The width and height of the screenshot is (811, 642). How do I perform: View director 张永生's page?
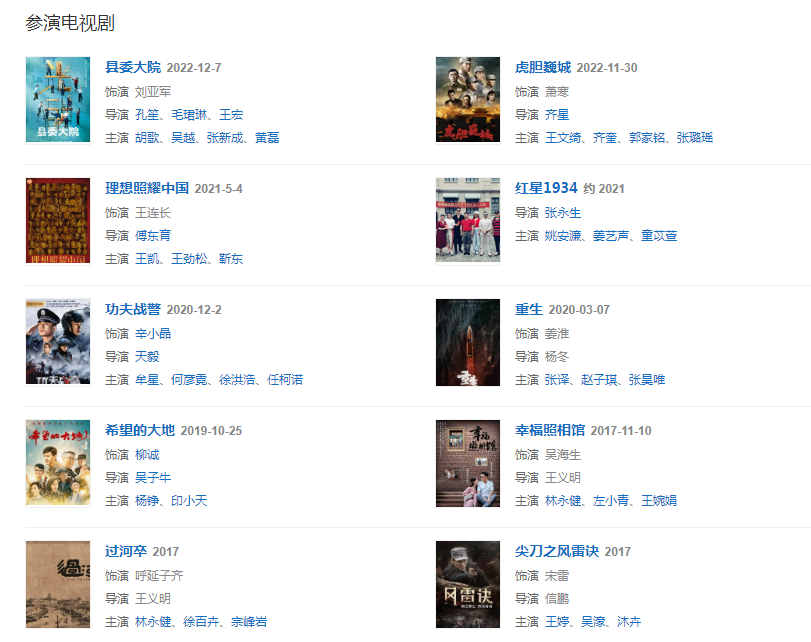pyautogui.click(x=563, y=213)
